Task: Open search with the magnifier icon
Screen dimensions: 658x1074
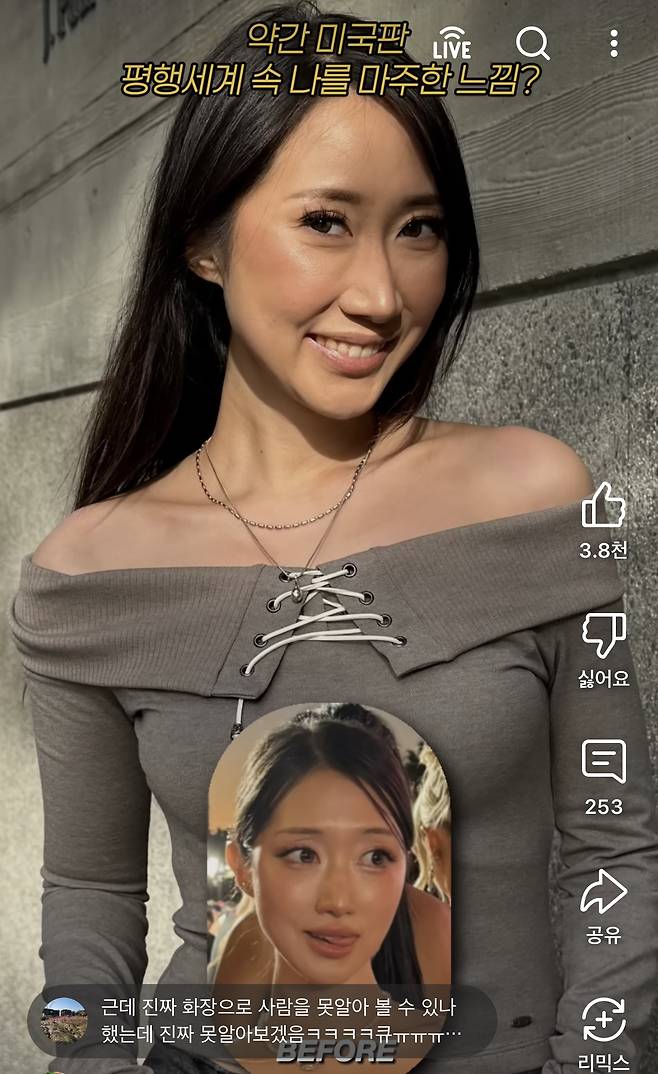Action: click(x=532, y=42)
